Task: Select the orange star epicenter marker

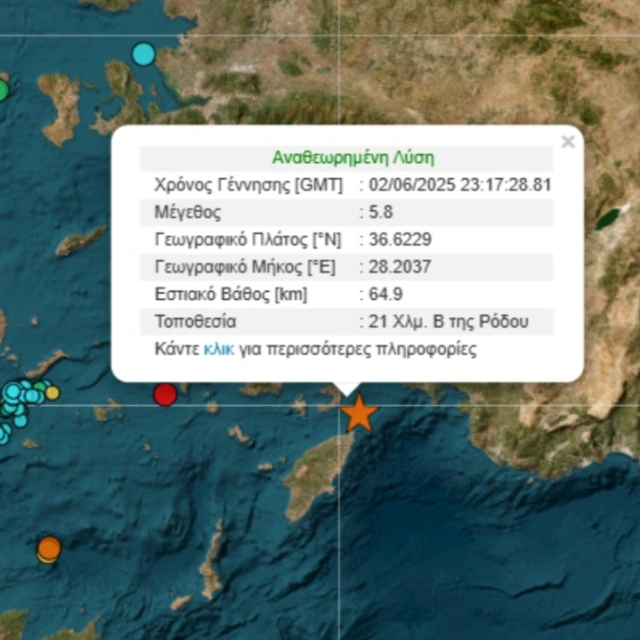Action: click(x=359, y=413)
